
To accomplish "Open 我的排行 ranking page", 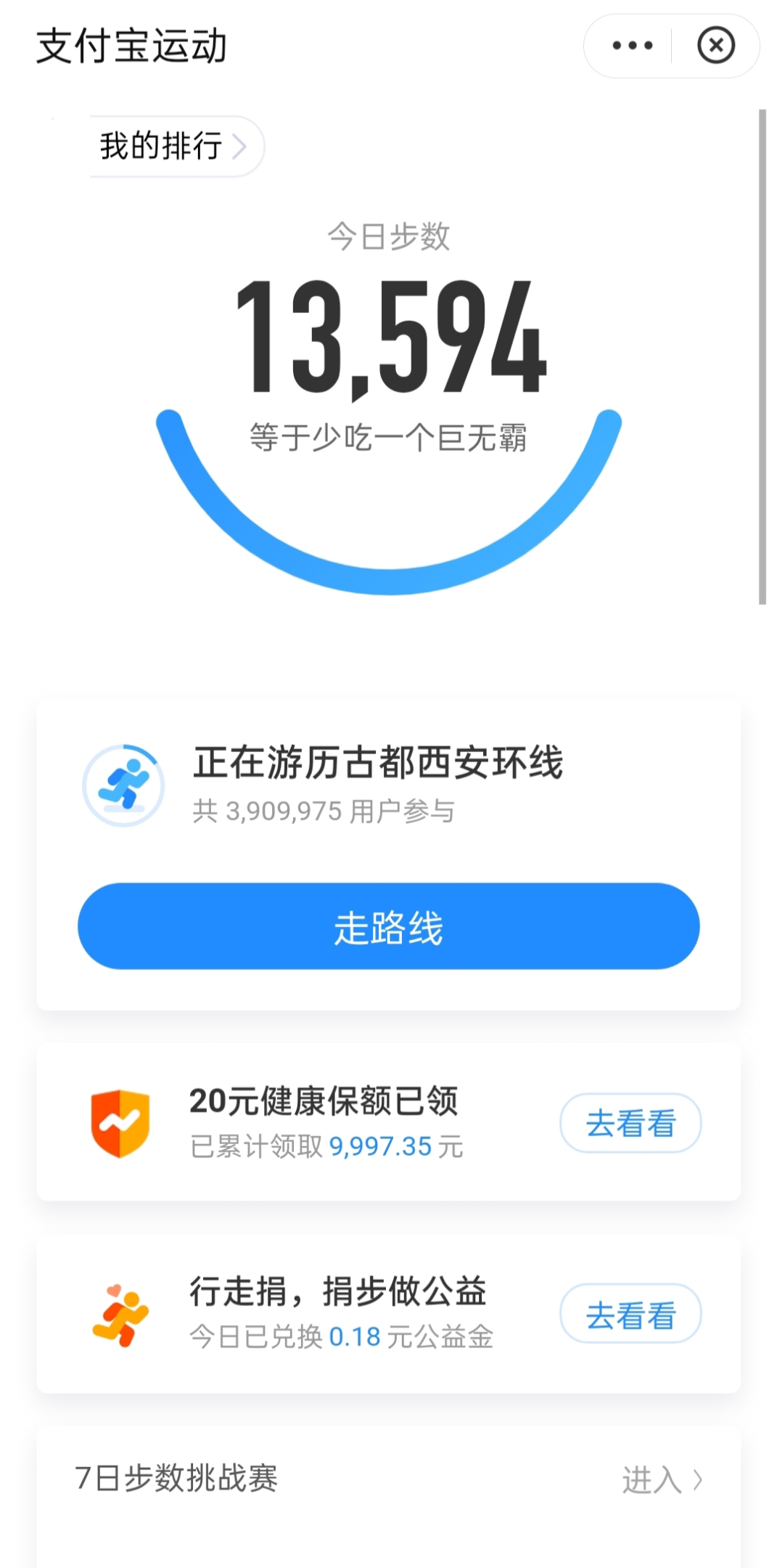I will click(173, 146).
